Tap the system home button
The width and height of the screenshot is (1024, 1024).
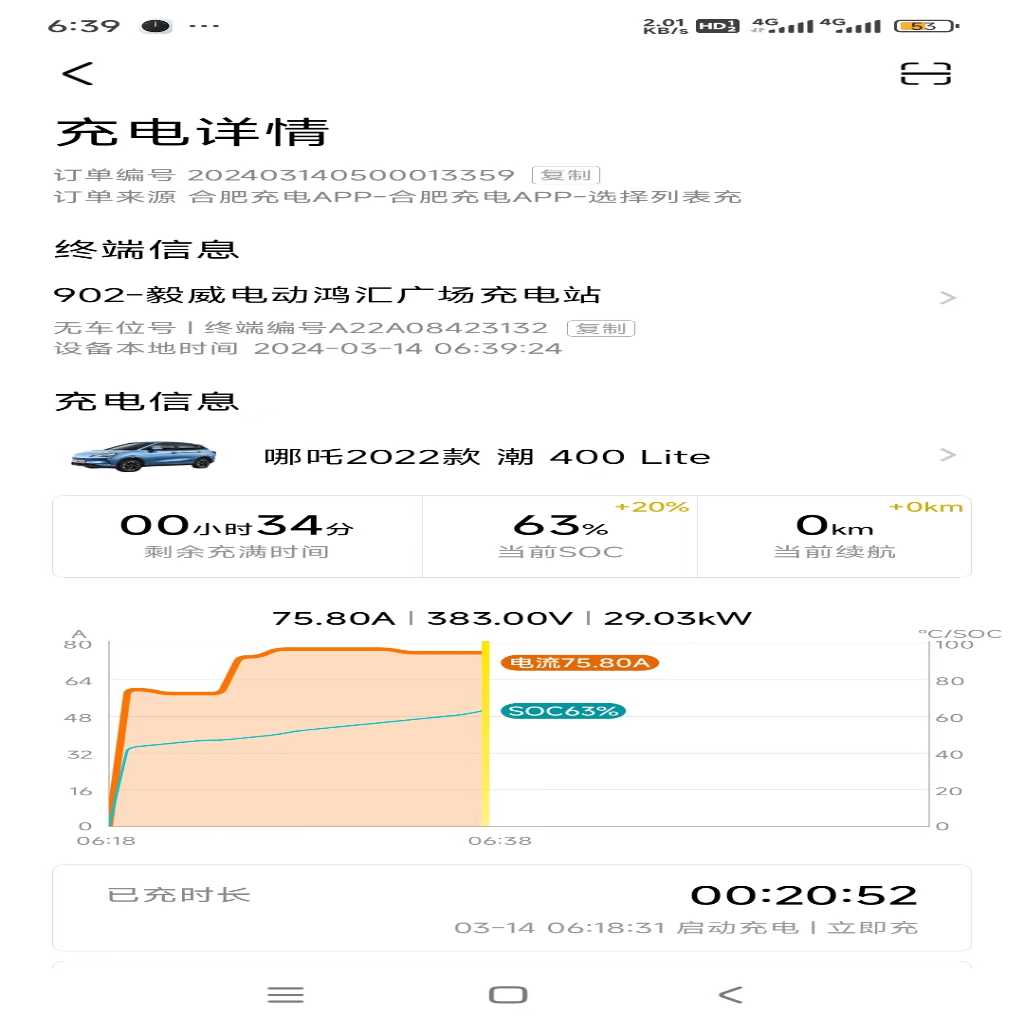(x=507, y=994)
